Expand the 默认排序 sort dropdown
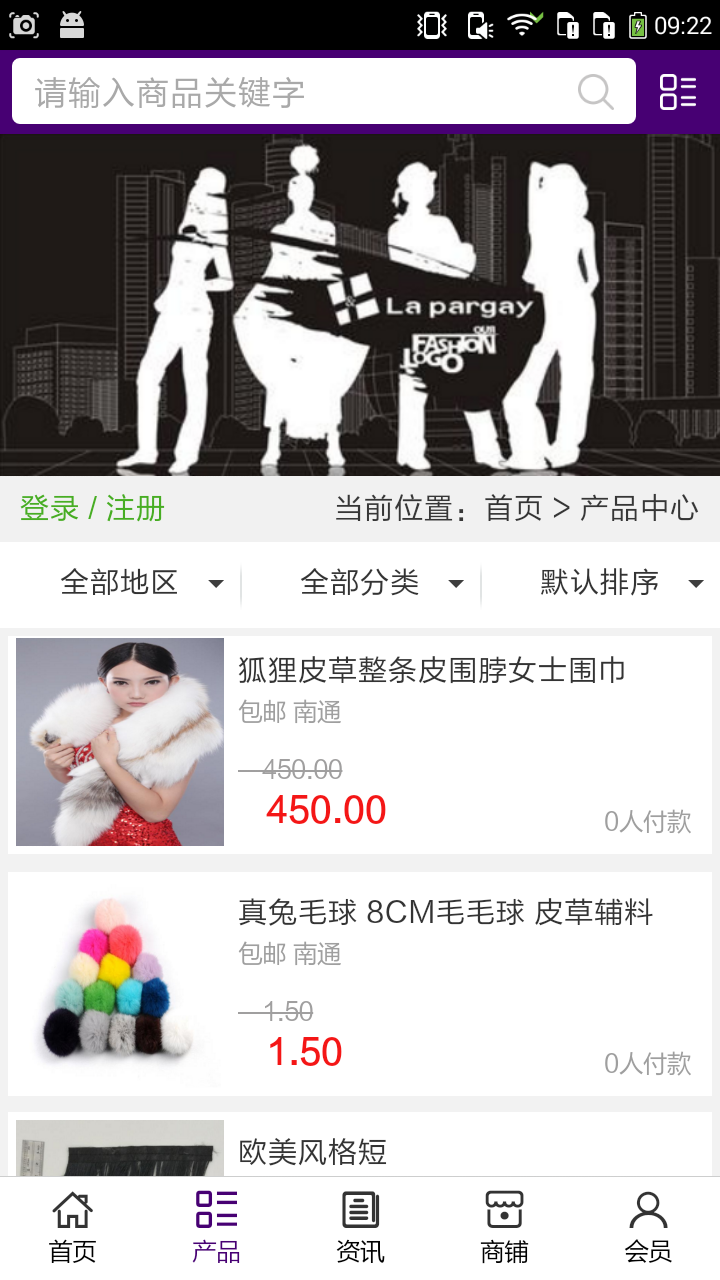Screen dimensions: 720x1280 pyautogui.click(x=620, y=583)
